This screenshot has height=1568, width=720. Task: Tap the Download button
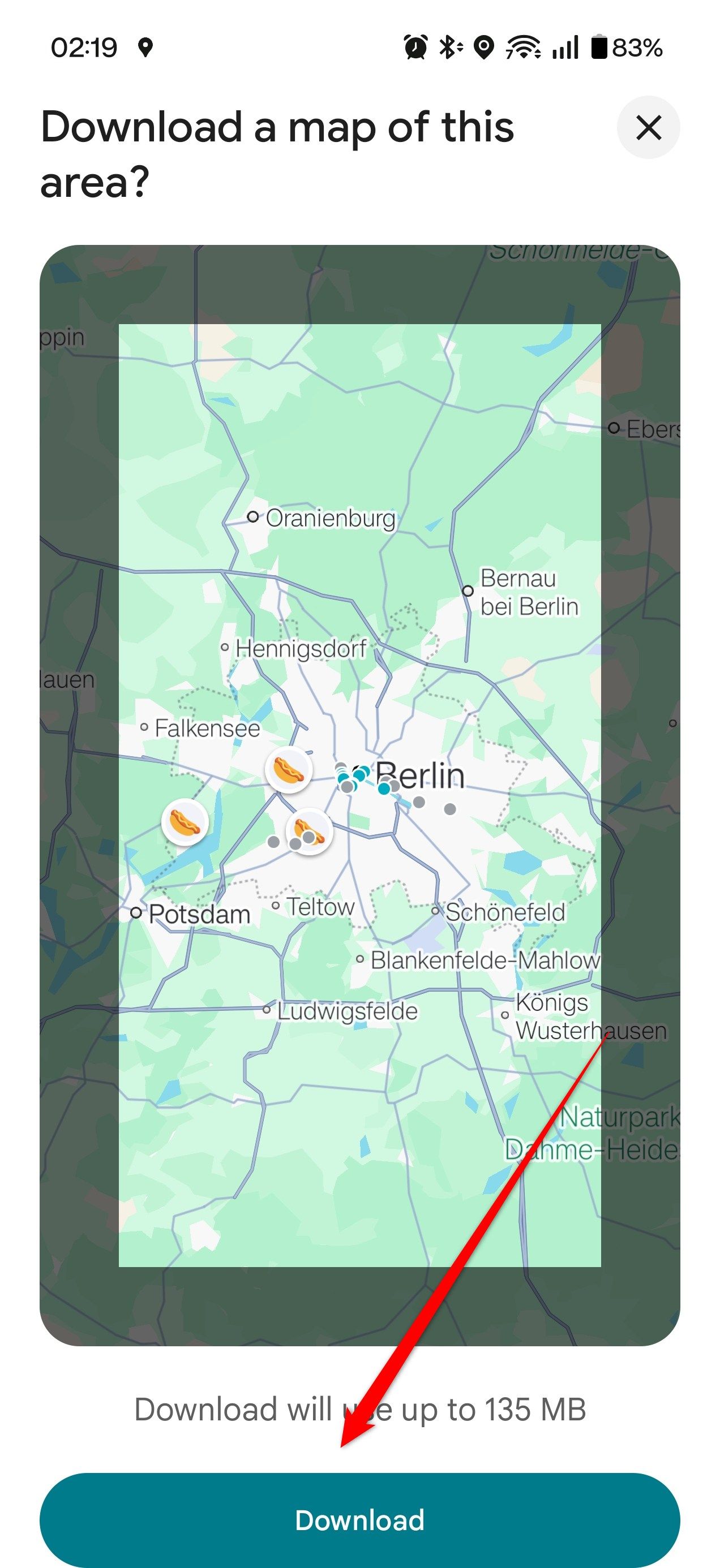(x=359, y=1520)
